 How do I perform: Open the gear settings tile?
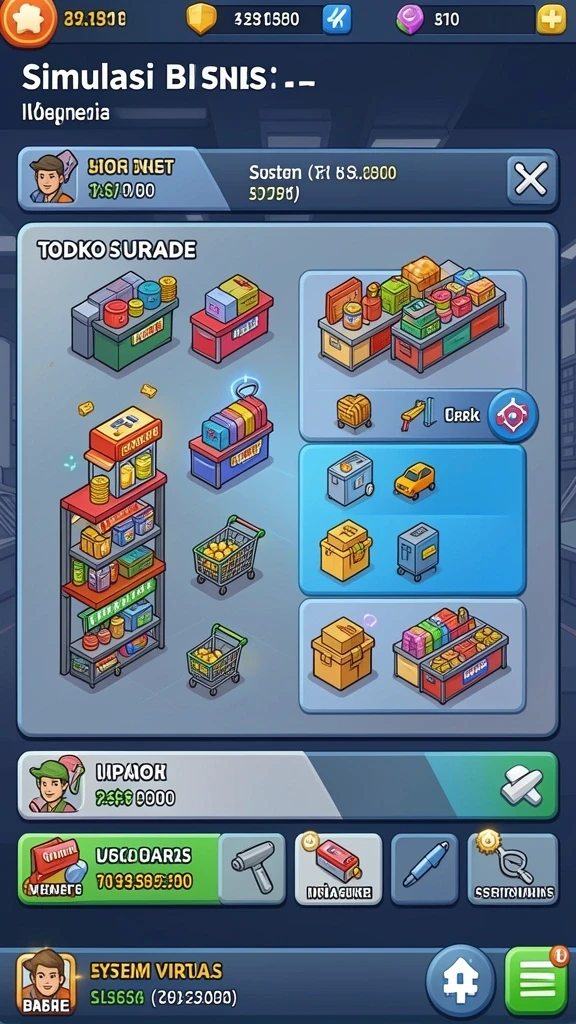[513, 869]
